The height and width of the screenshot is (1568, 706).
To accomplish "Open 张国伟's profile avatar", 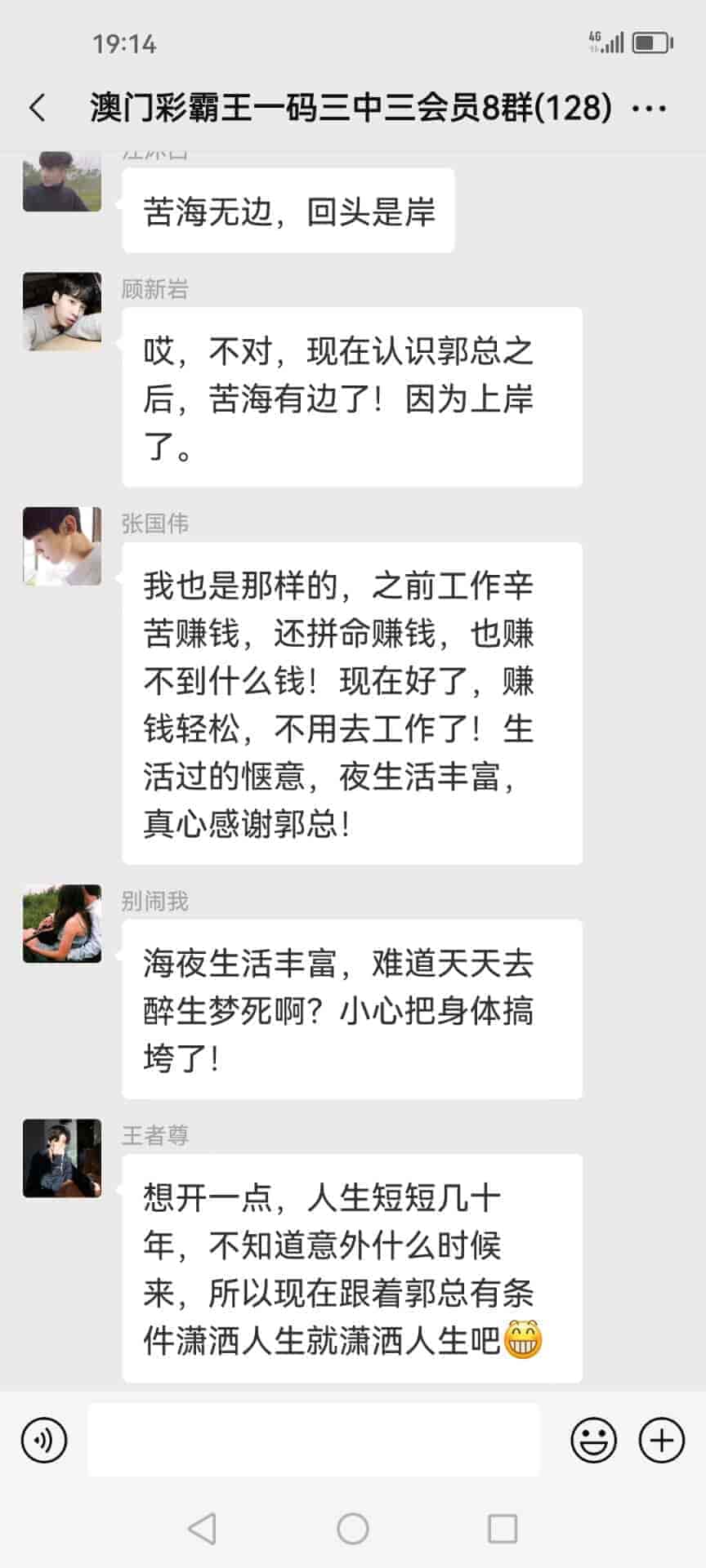I will (x=62, y=546).
